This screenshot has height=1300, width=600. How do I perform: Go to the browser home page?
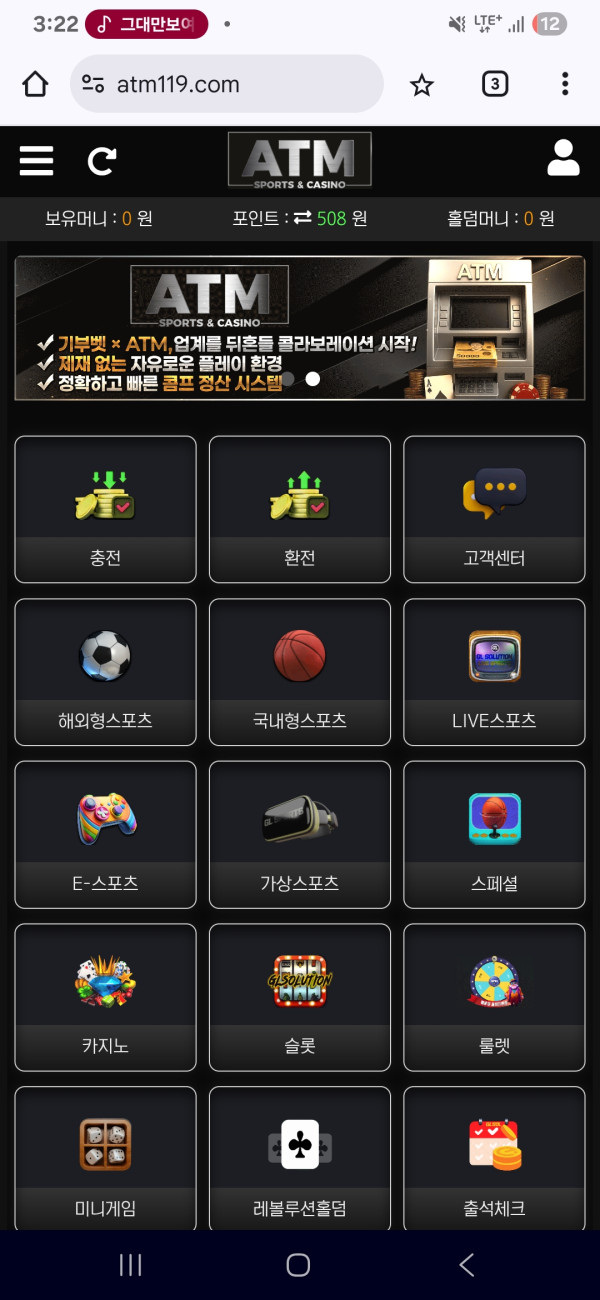(35, 84)
